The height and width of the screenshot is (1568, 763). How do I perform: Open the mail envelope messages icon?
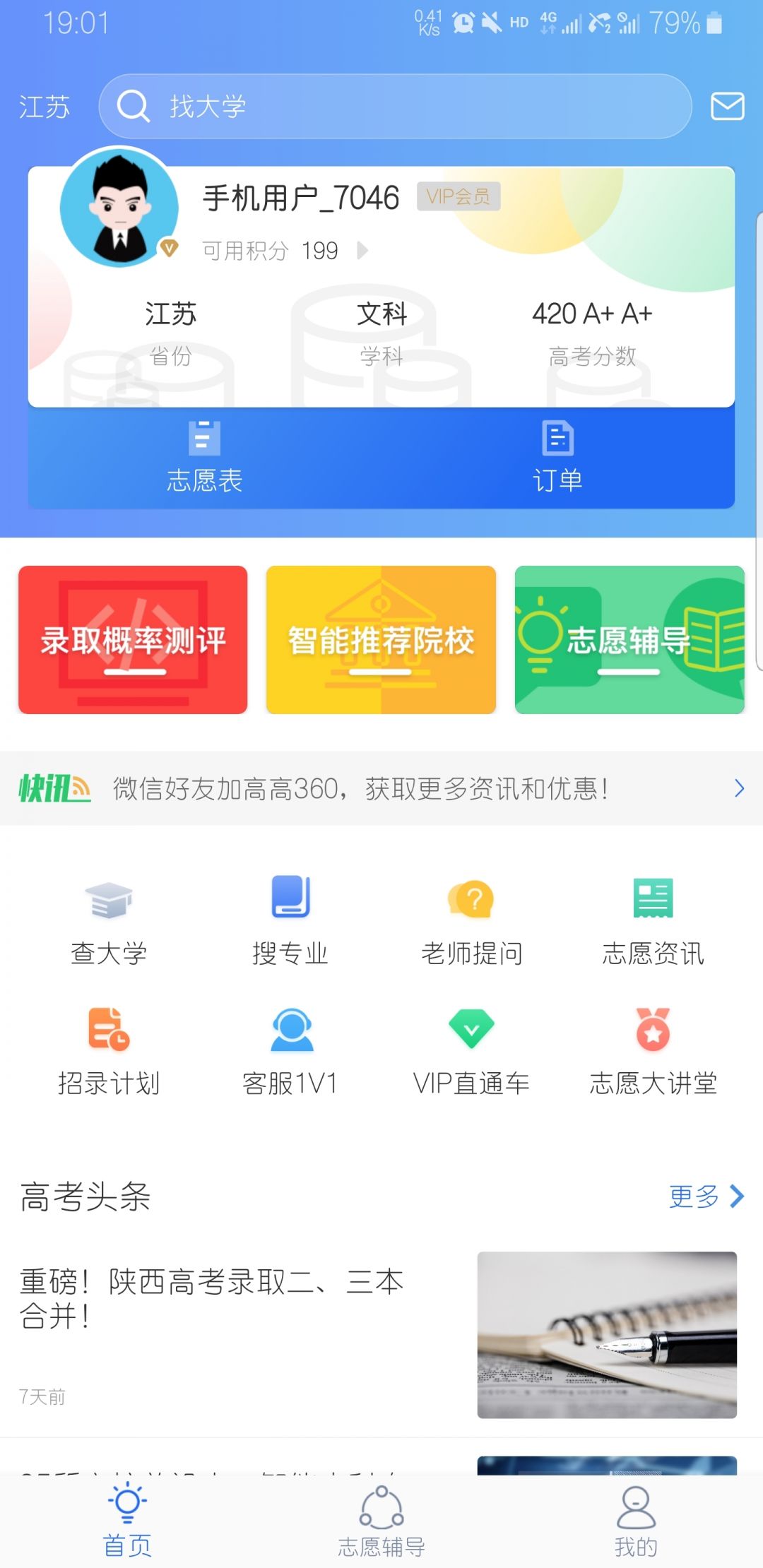point(727,106)
